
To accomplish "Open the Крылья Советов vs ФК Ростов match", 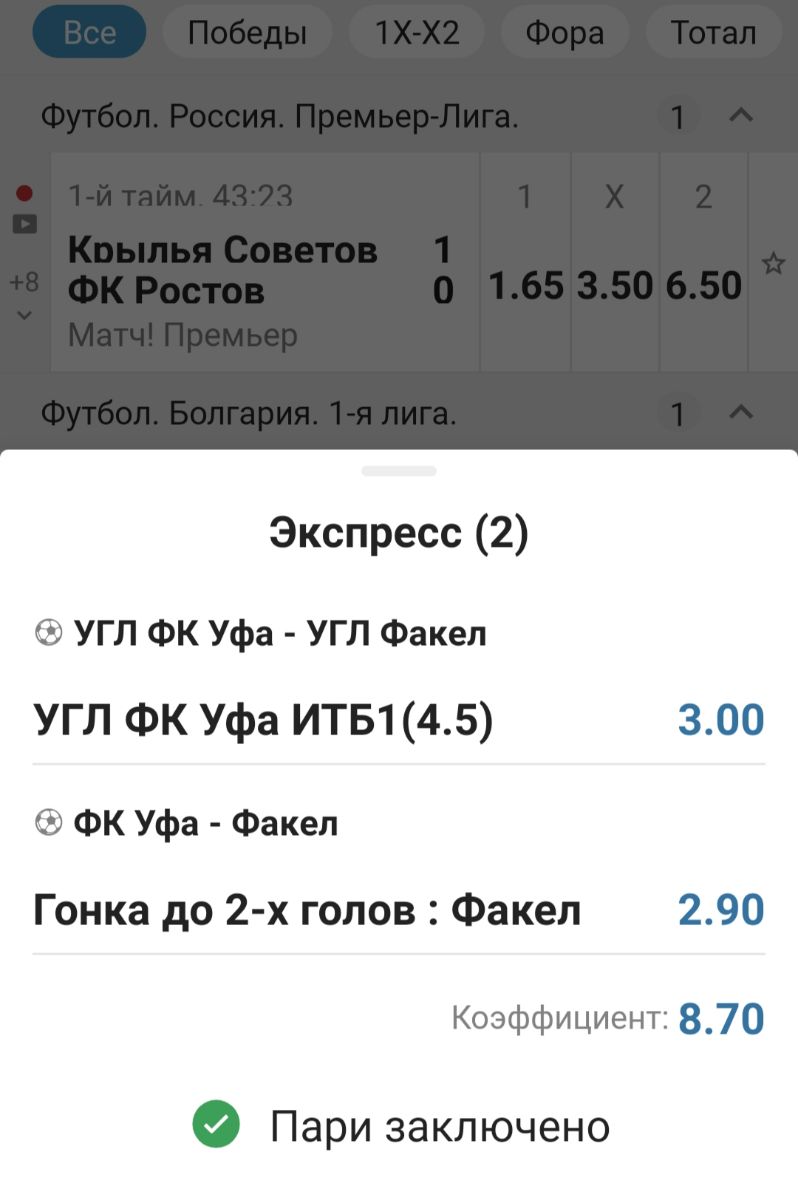I will (240, 270).
